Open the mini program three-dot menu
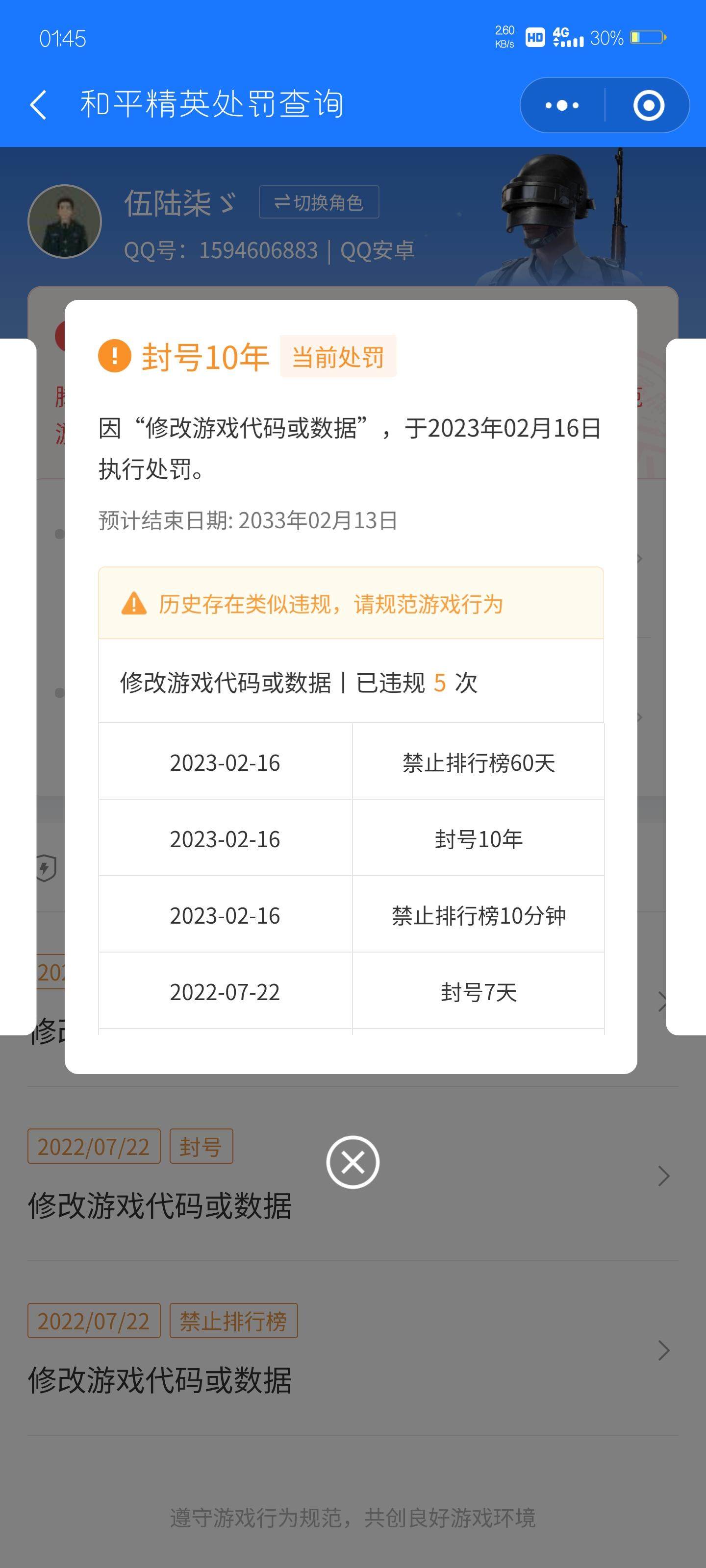 point(562,105)
